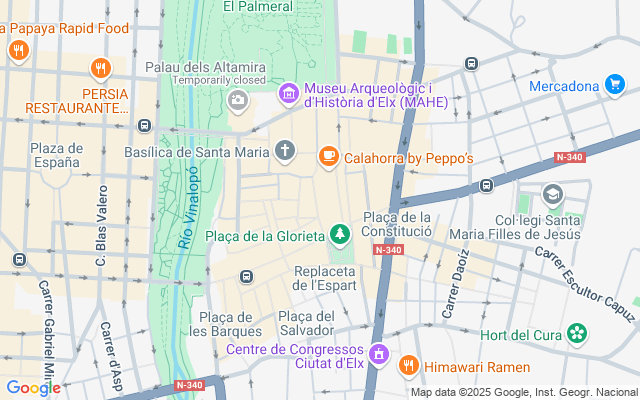Open Basílica de Santa Maria marker
Screen dimensions: 640x400
[285, 152]
